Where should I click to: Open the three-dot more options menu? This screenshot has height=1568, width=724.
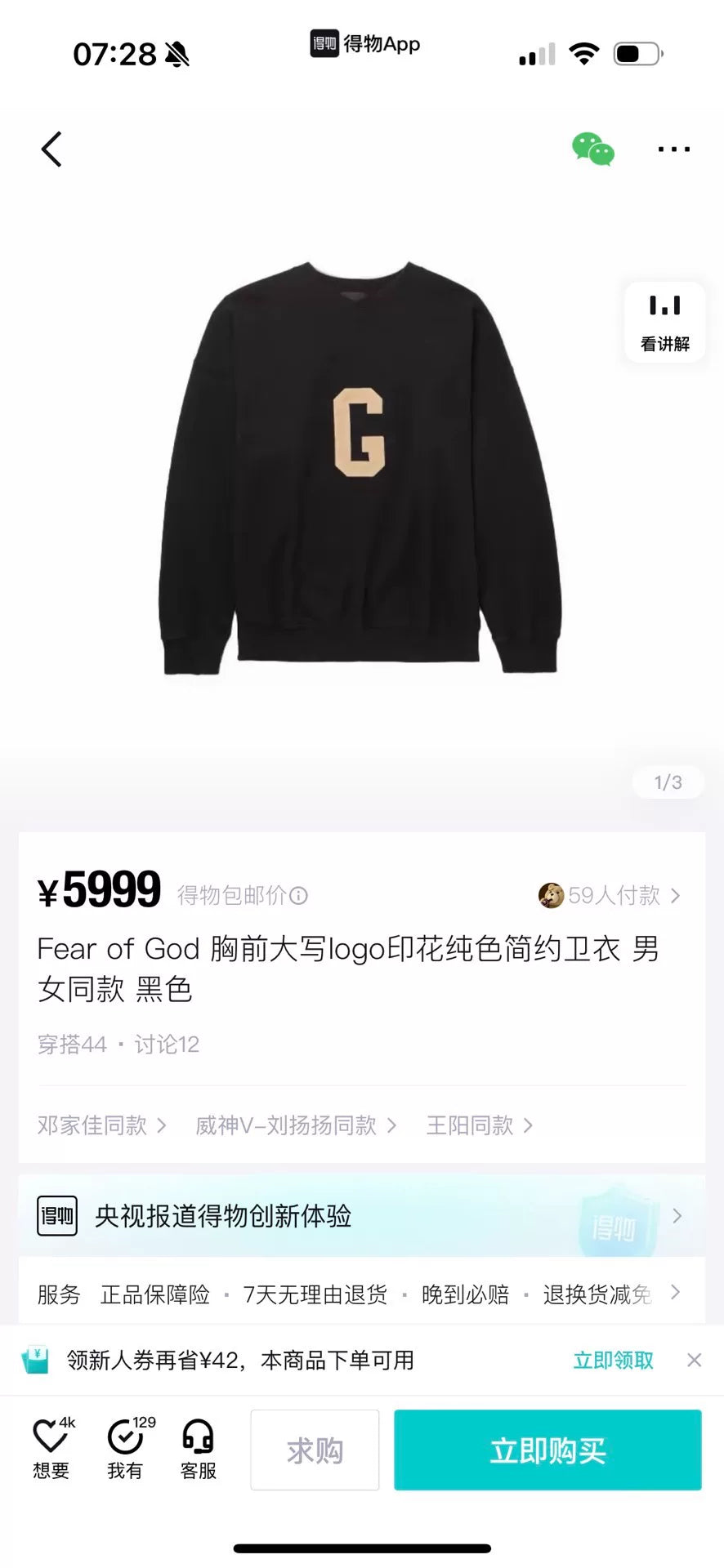tap(673, 149)
